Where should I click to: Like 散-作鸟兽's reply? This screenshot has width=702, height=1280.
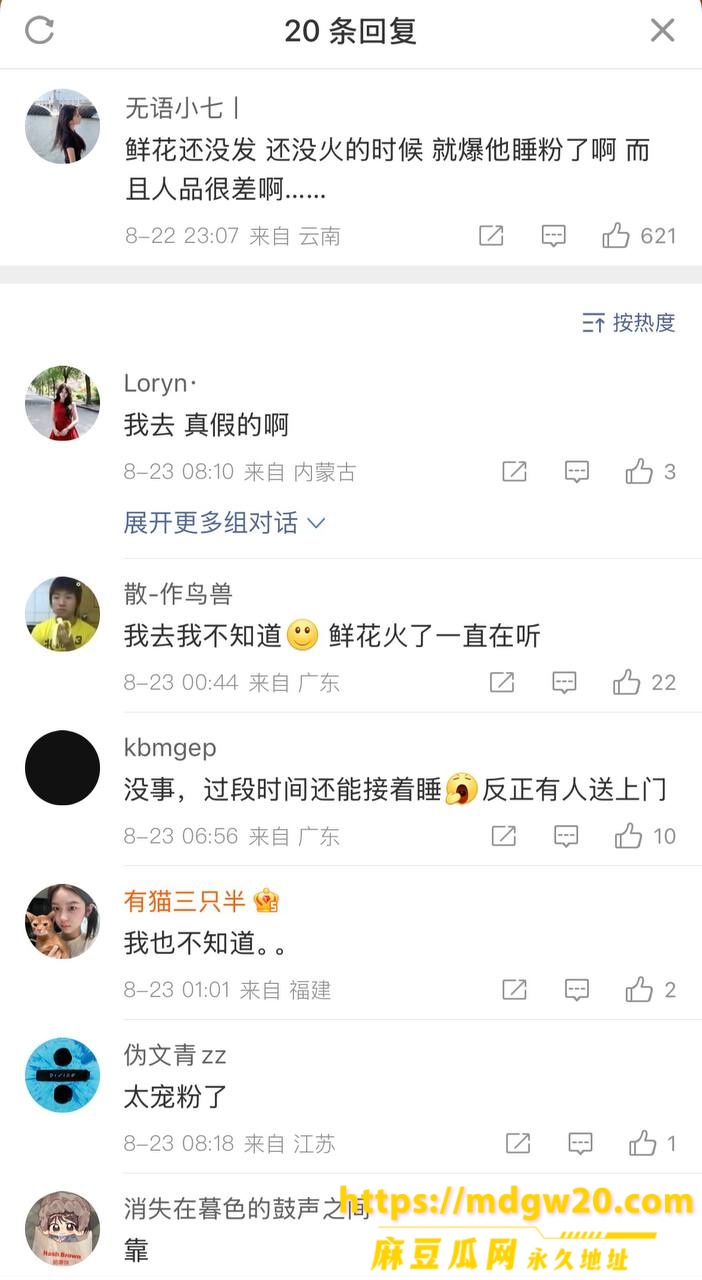point(645,683)
